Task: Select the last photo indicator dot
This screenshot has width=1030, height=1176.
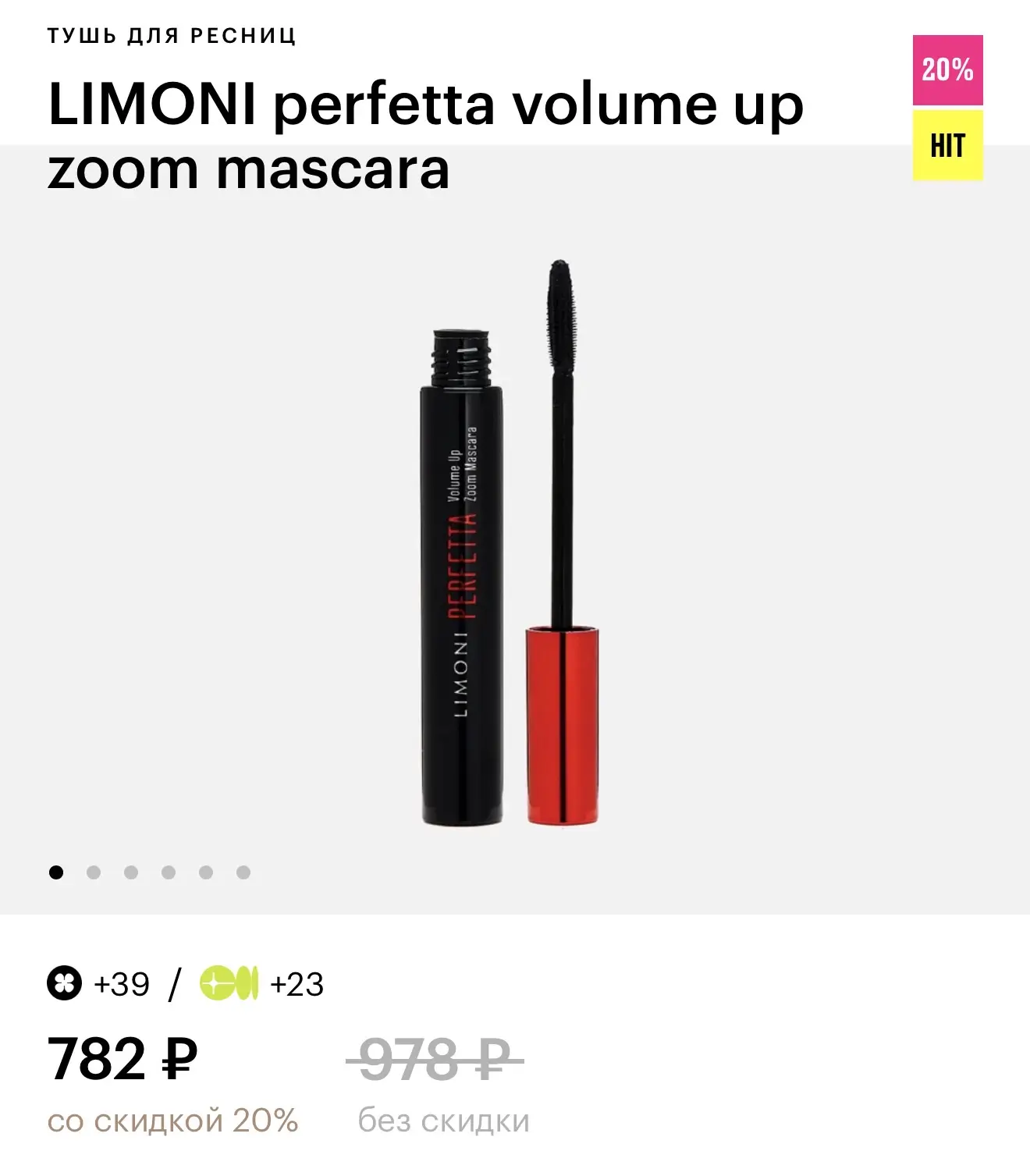Action: pyautogui.click(x=243, y=872)
